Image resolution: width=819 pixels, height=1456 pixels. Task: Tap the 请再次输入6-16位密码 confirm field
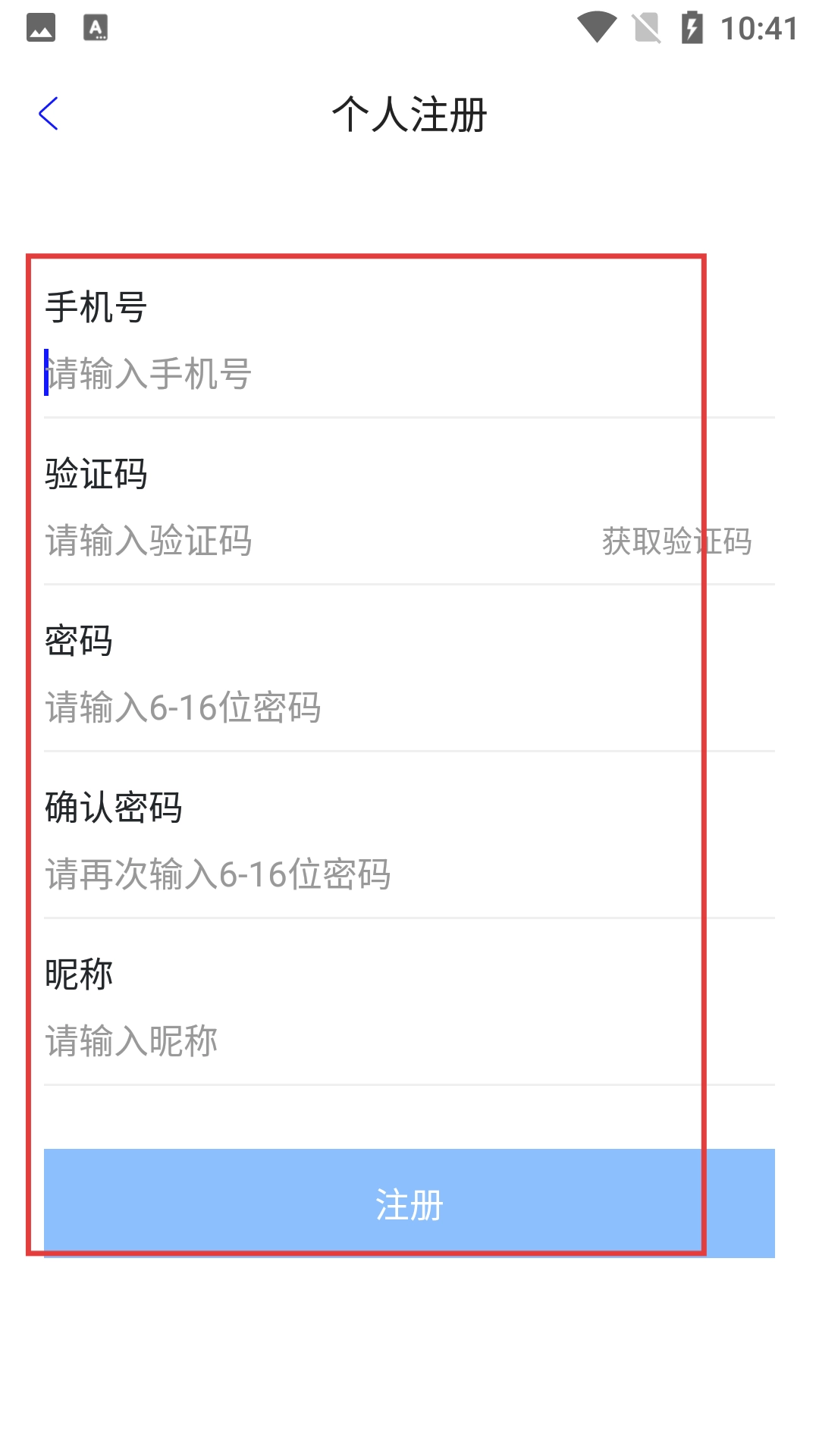[x=303, y=874]
